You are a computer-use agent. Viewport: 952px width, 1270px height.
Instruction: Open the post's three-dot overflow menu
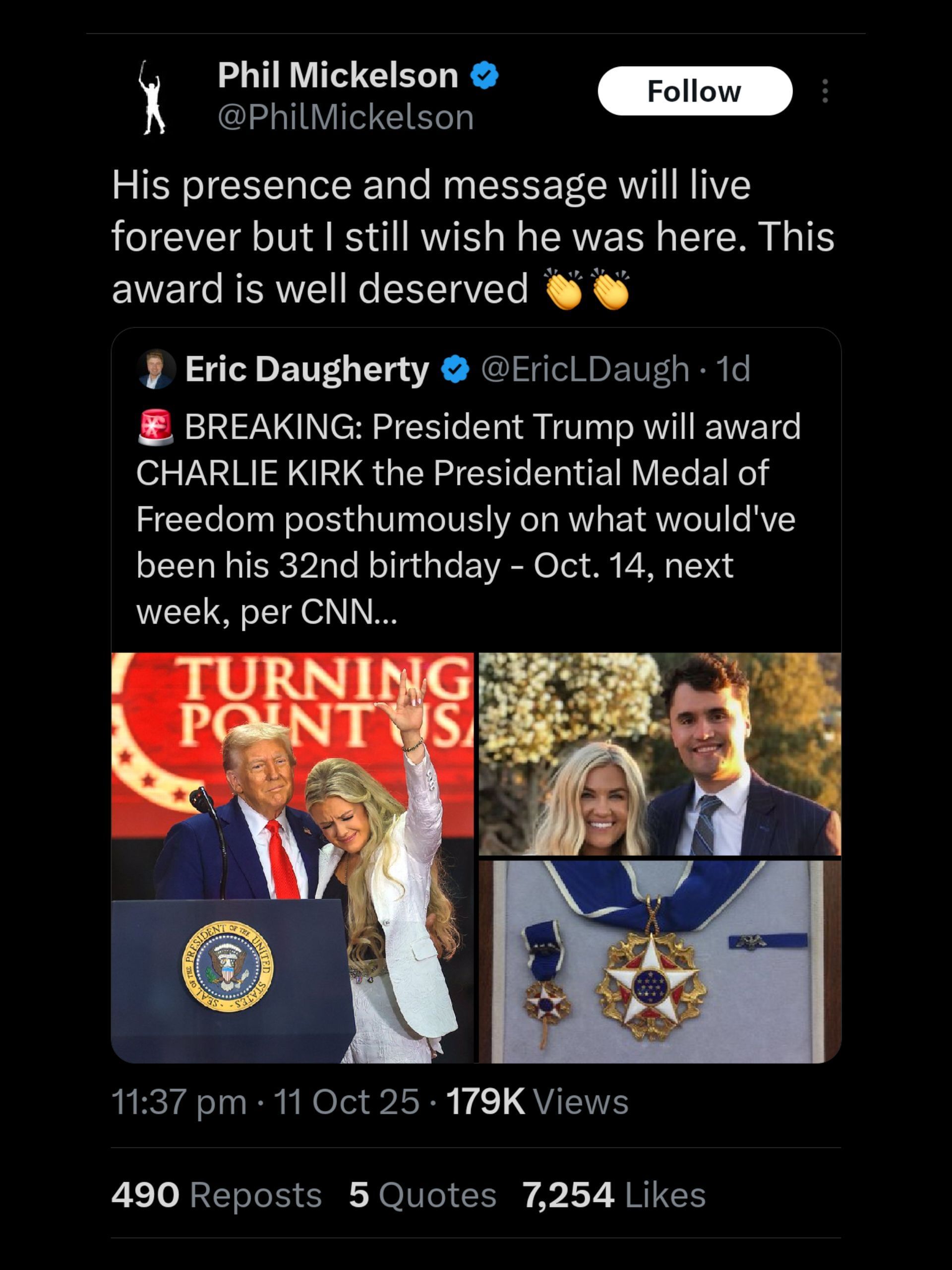coord(825,91)
